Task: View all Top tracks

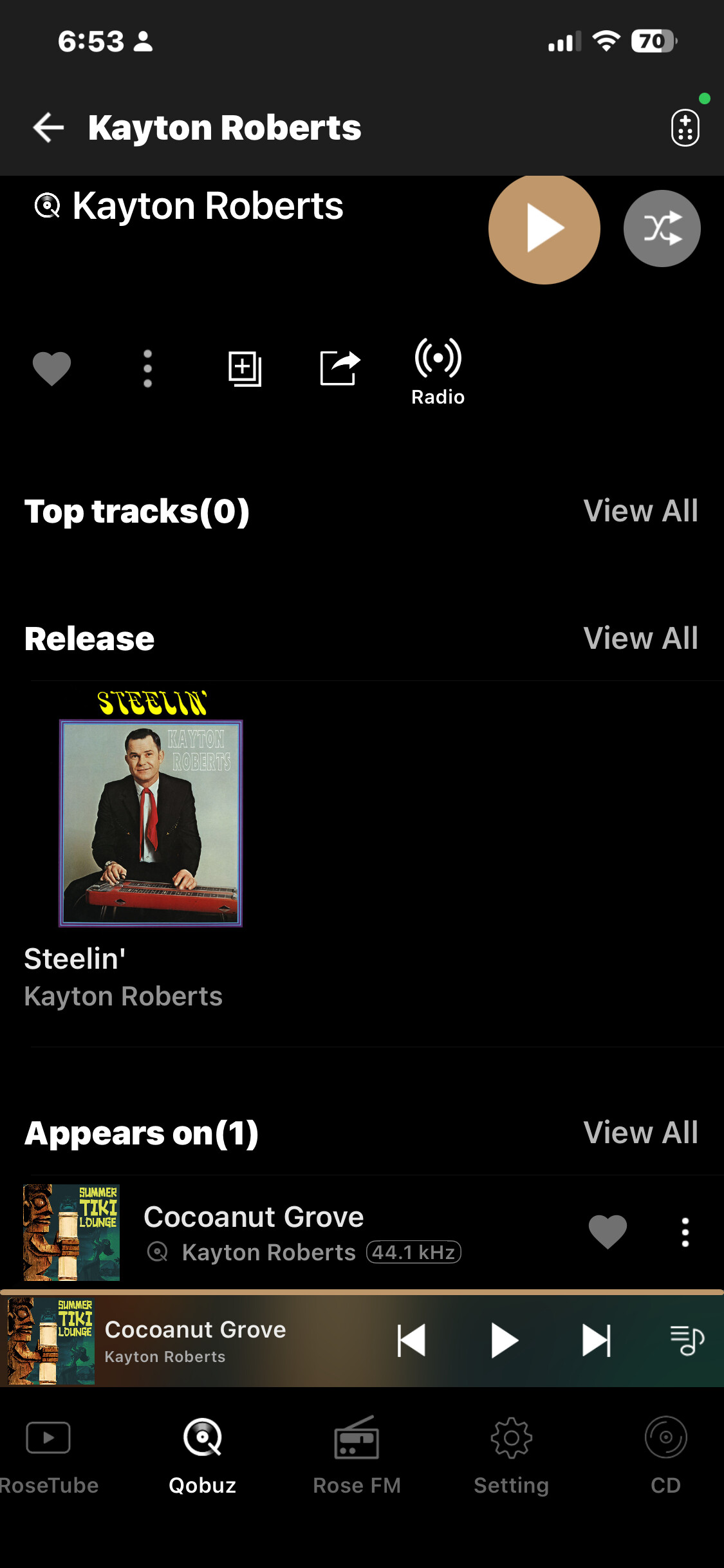Action: (x=640, y=511)
